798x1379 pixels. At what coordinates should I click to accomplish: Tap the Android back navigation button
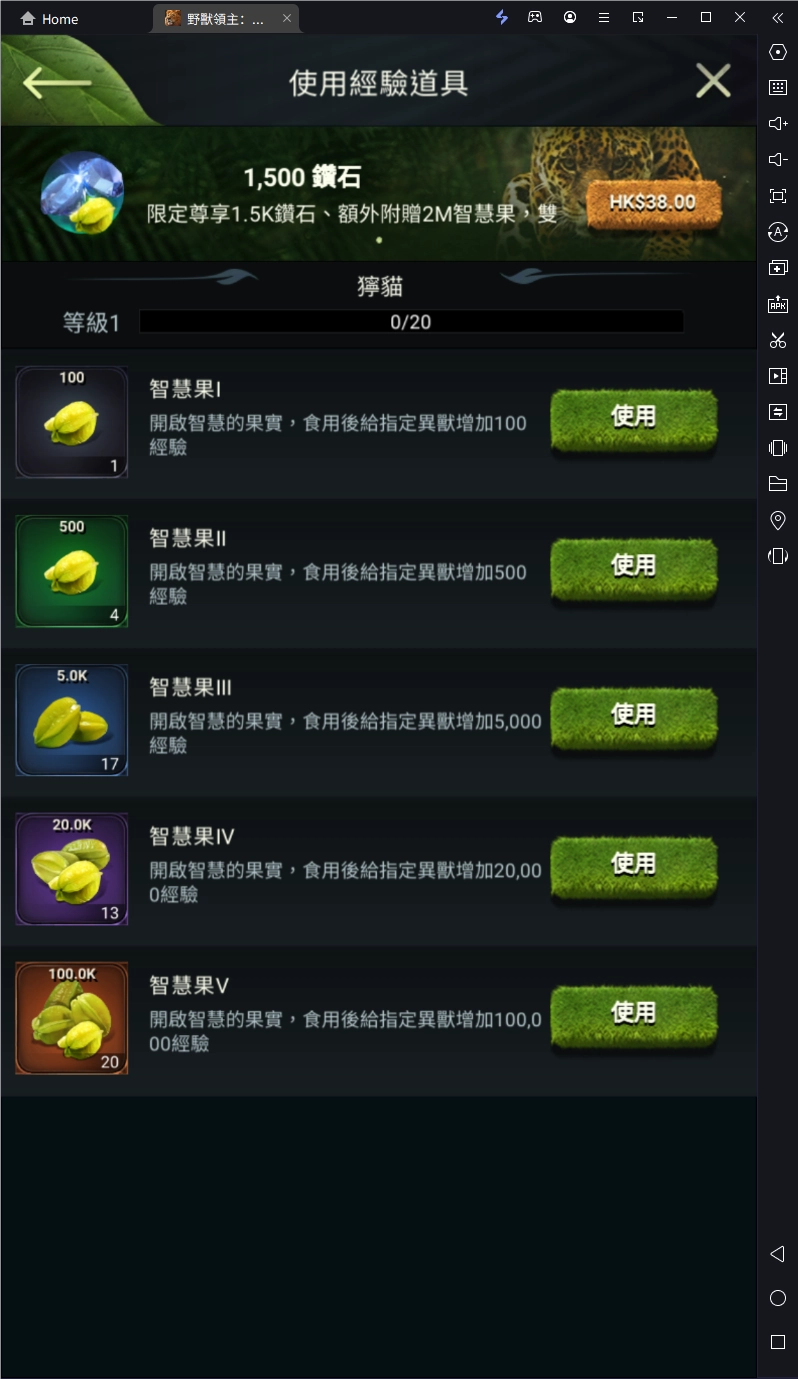click(777, 1254)
